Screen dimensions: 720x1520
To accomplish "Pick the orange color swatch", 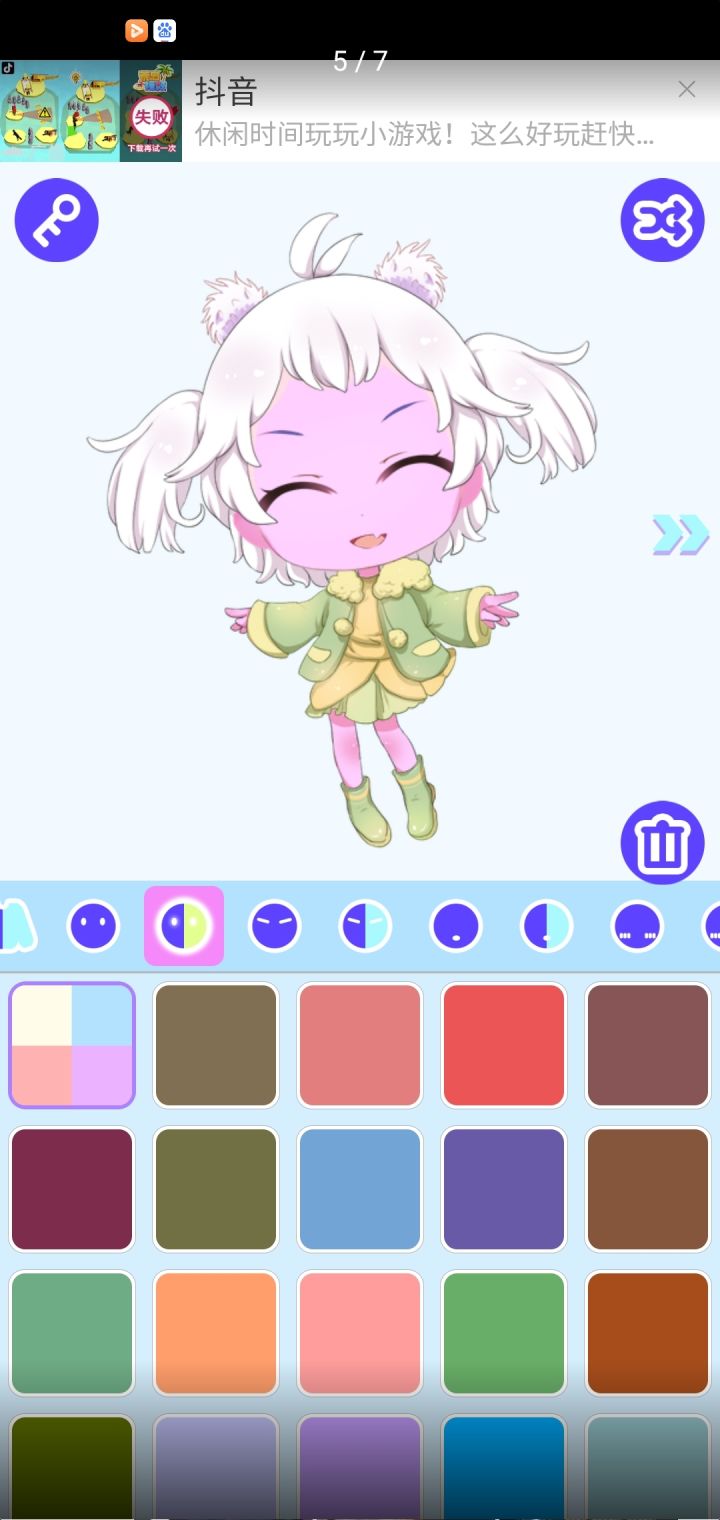I will [x=216, y=1334].
